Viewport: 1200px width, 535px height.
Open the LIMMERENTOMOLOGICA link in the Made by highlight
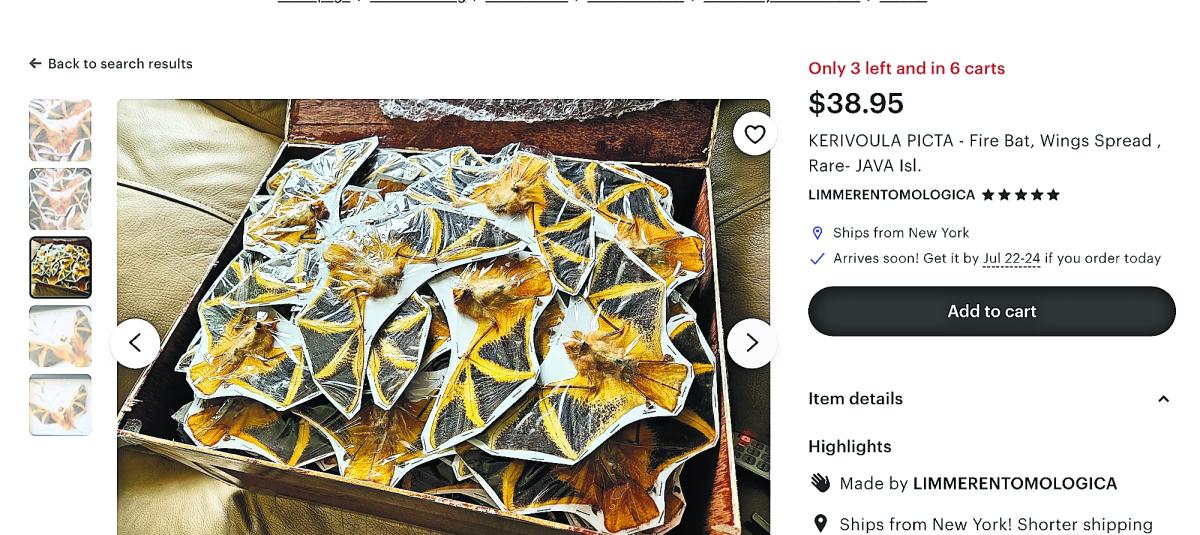click(1014, 484)
